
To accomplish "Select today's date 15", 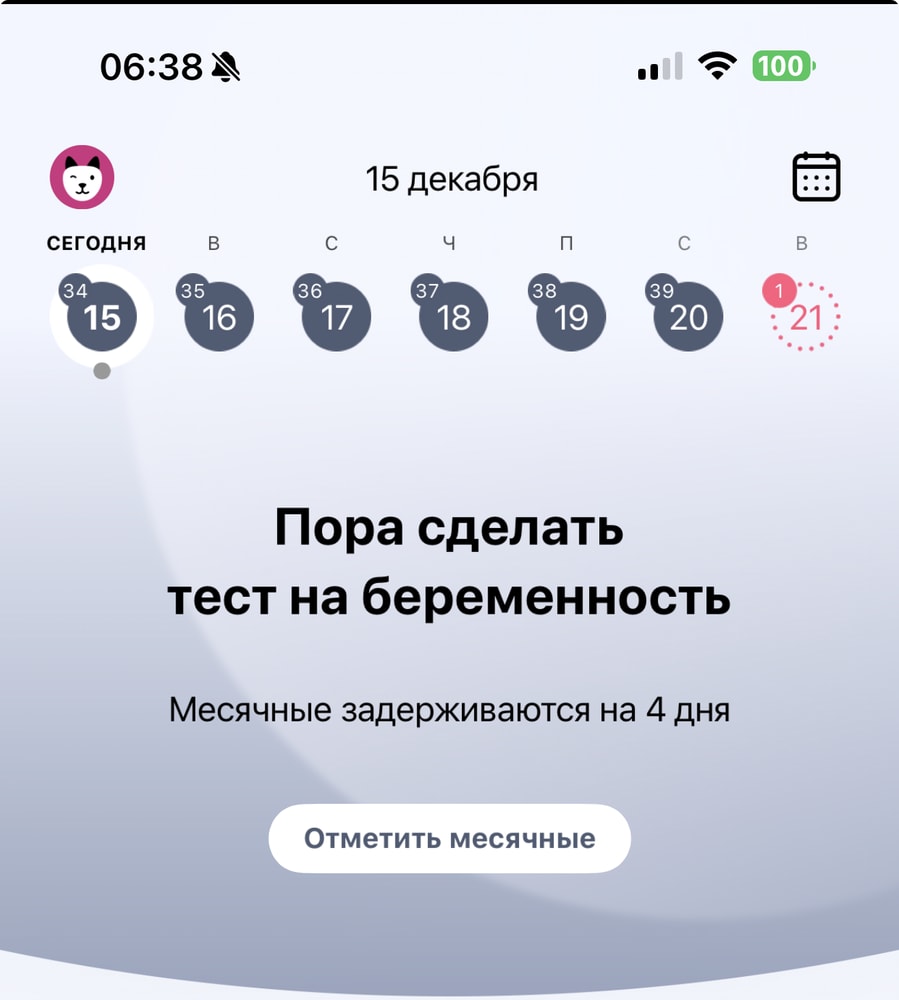I will click(101, 317).
